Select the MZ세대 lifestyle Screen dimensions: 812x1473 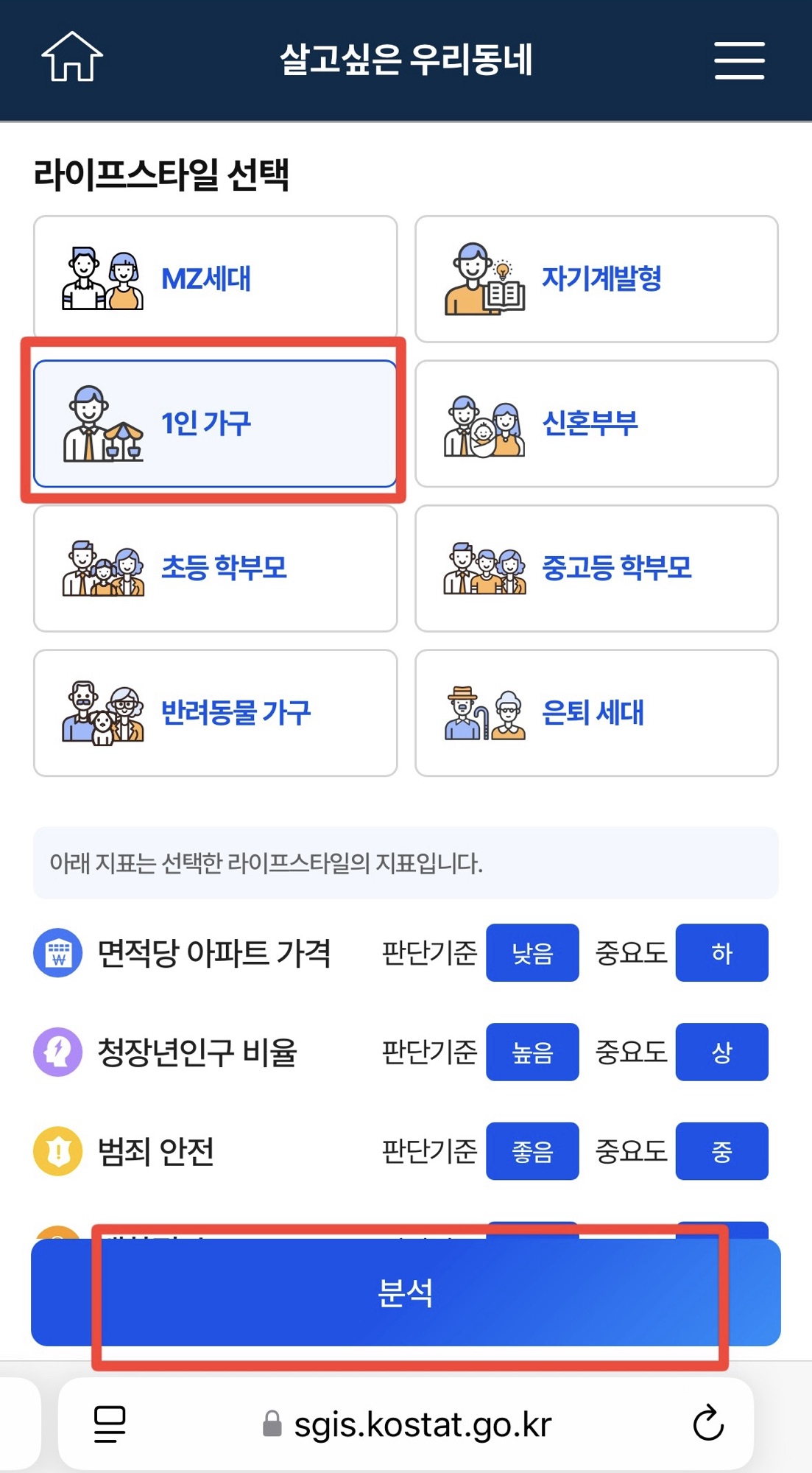[215, 278]
